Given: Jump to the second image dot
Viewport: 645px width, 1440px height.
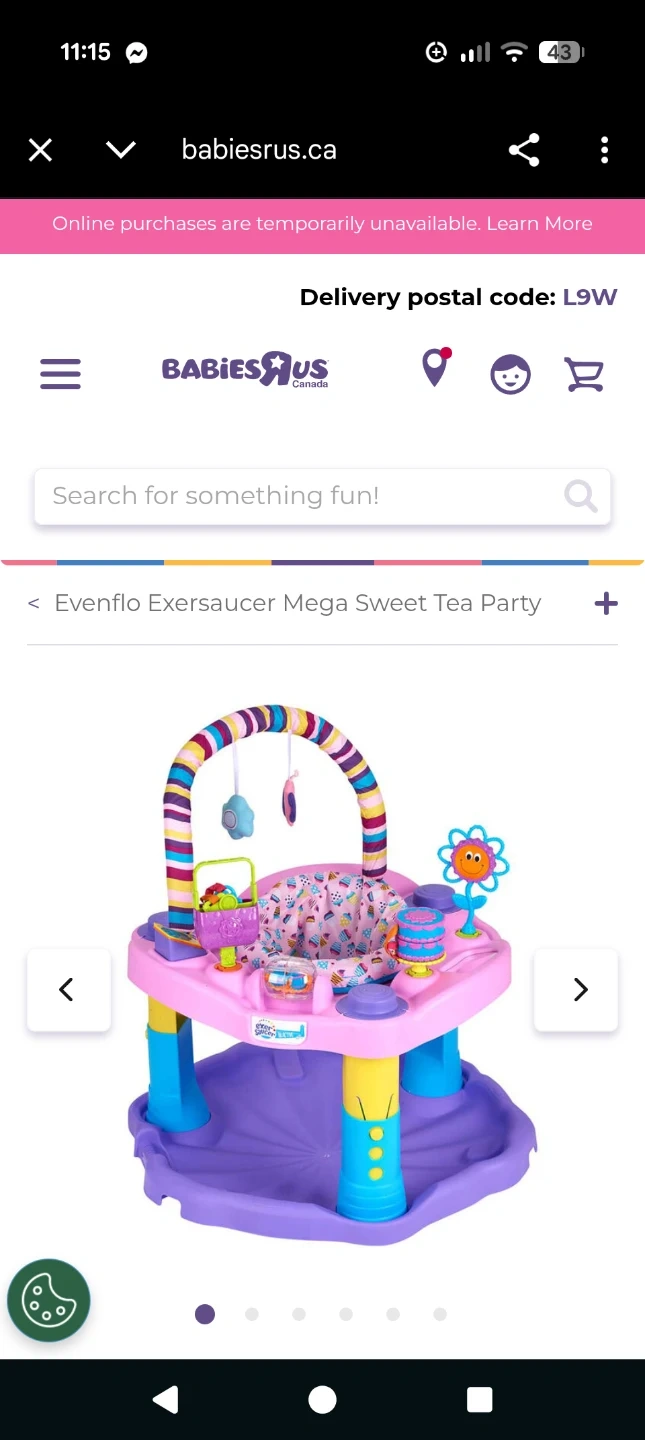Looking at the screenshot, I should click(252, 1314).
